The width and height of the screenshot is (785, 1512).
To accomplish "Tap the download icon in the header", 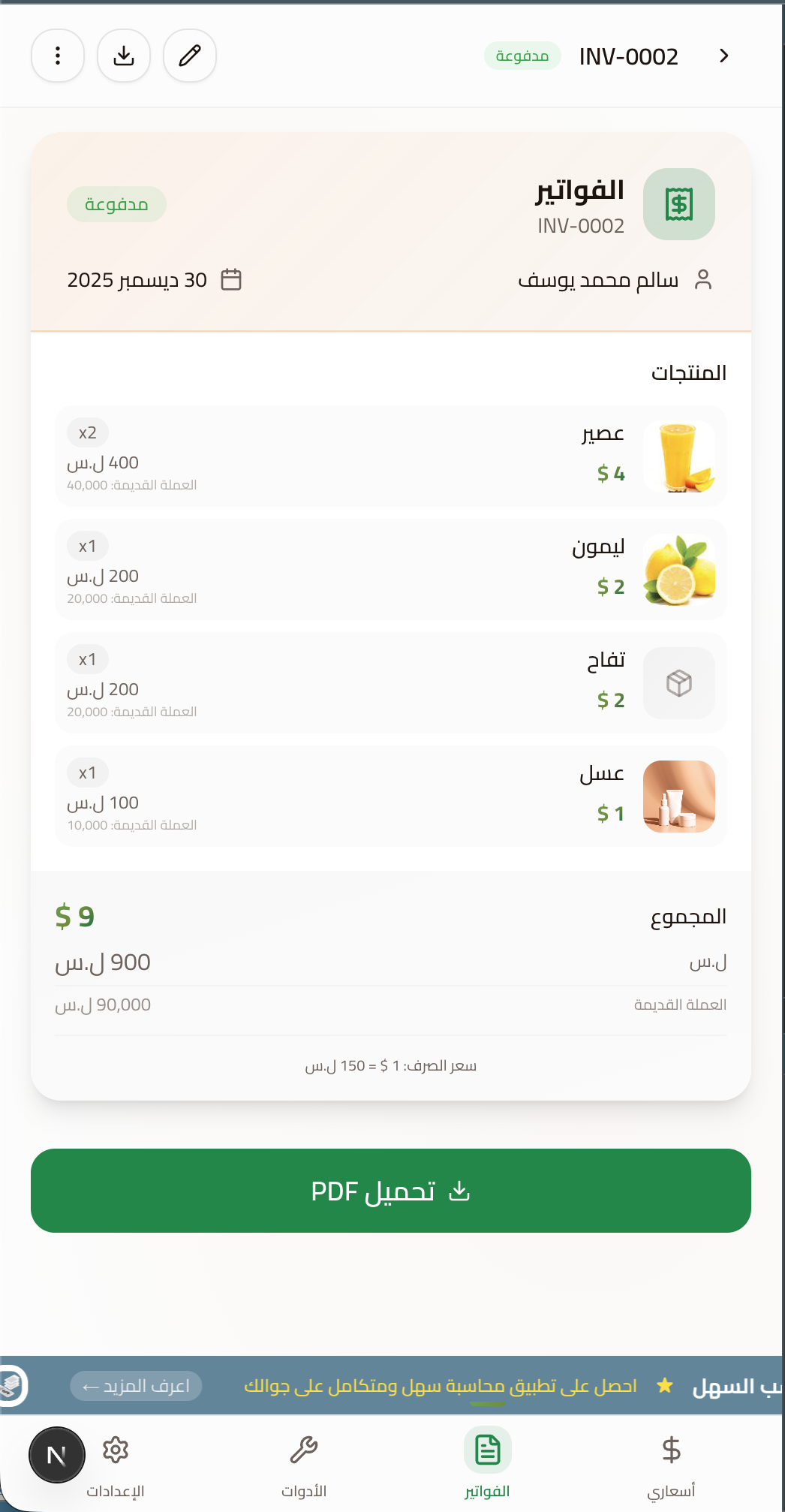I will (124, 56).
